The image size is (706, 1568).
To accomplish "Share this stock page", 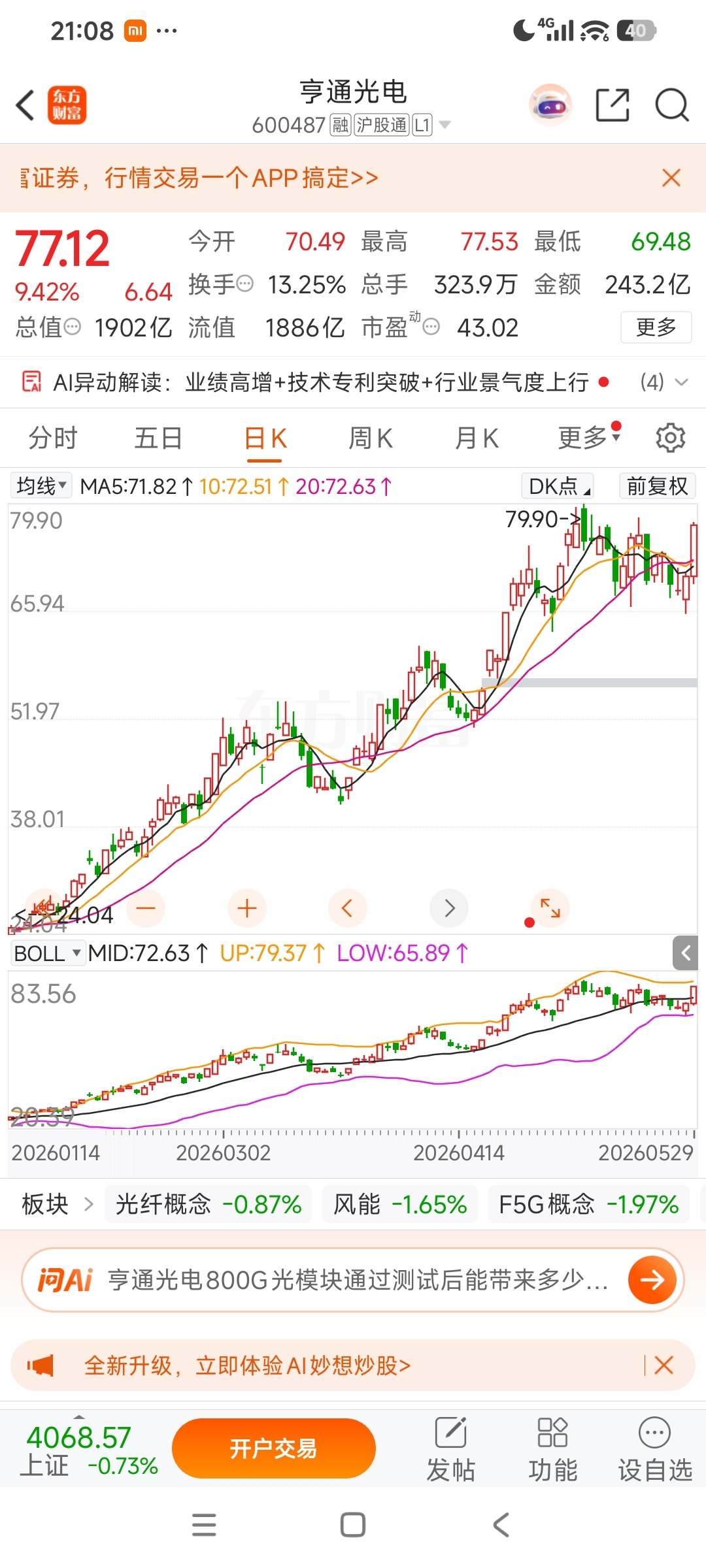I will pyautogui.click(x=613, y=105).
